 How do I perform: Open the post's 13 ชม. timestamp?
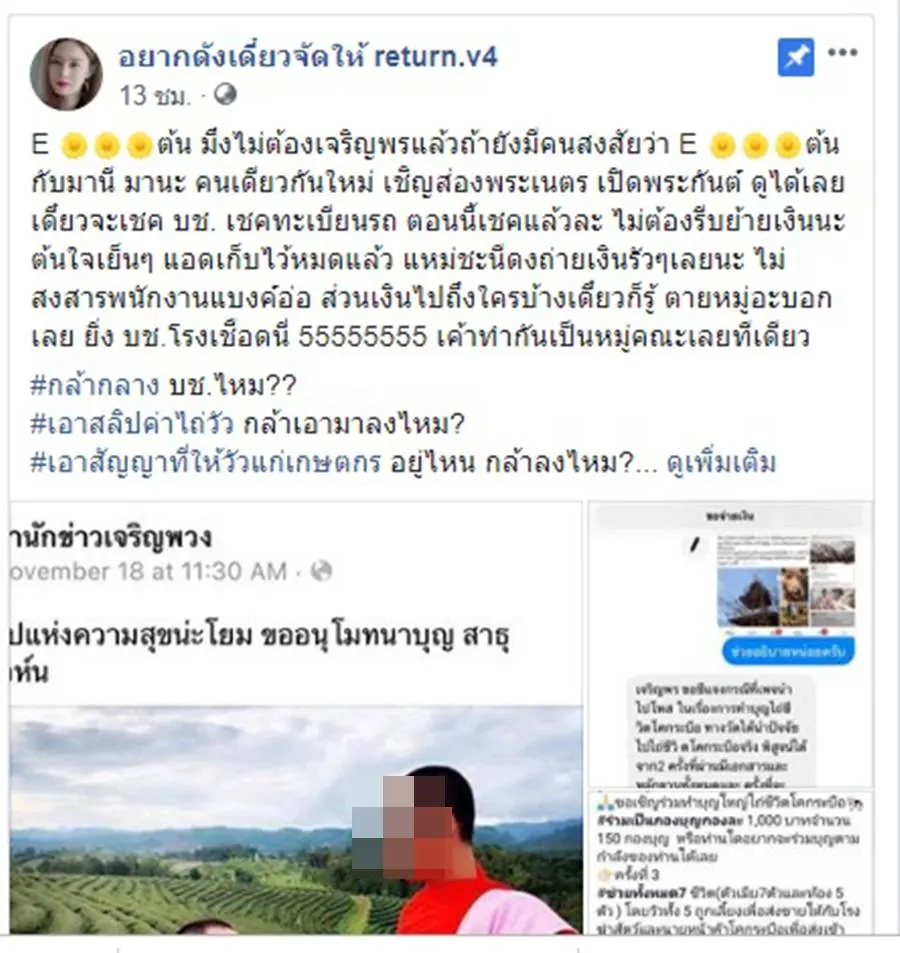(x=147, y=96)
